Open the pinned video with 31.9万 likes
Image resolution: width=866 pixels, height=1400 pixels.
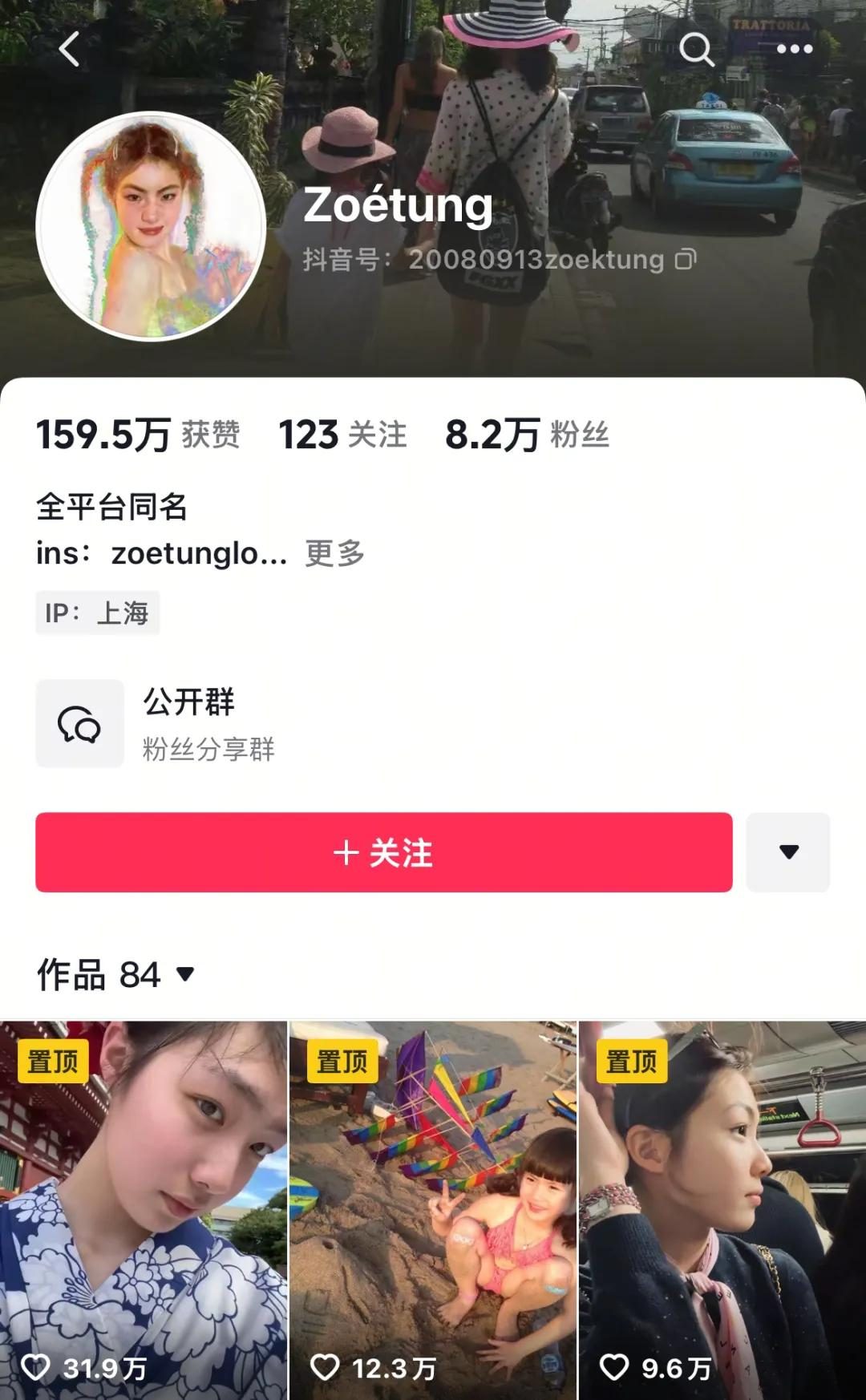(143, 1211)
